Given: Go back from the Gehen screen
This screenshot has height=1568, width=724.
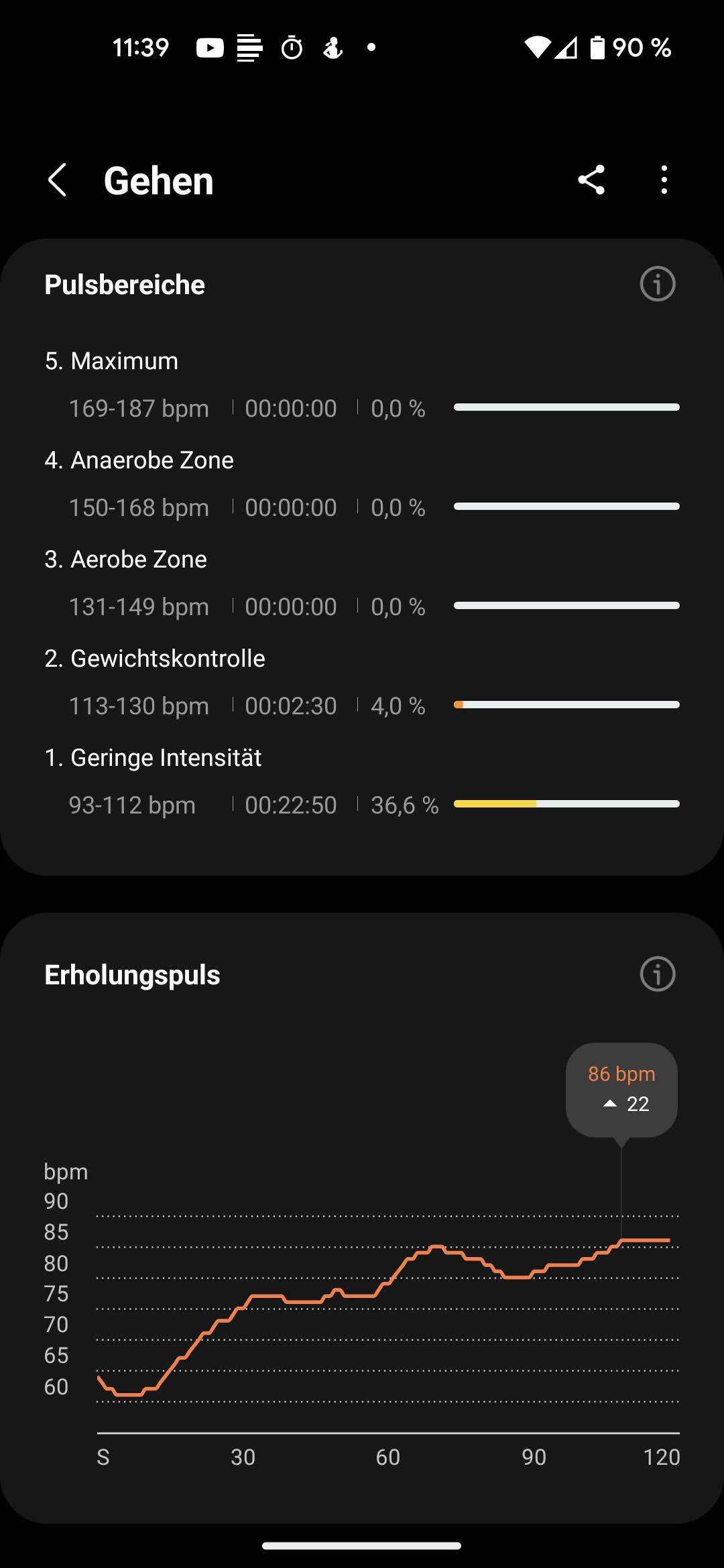Looking at the screenshot, I should (58, 180).
